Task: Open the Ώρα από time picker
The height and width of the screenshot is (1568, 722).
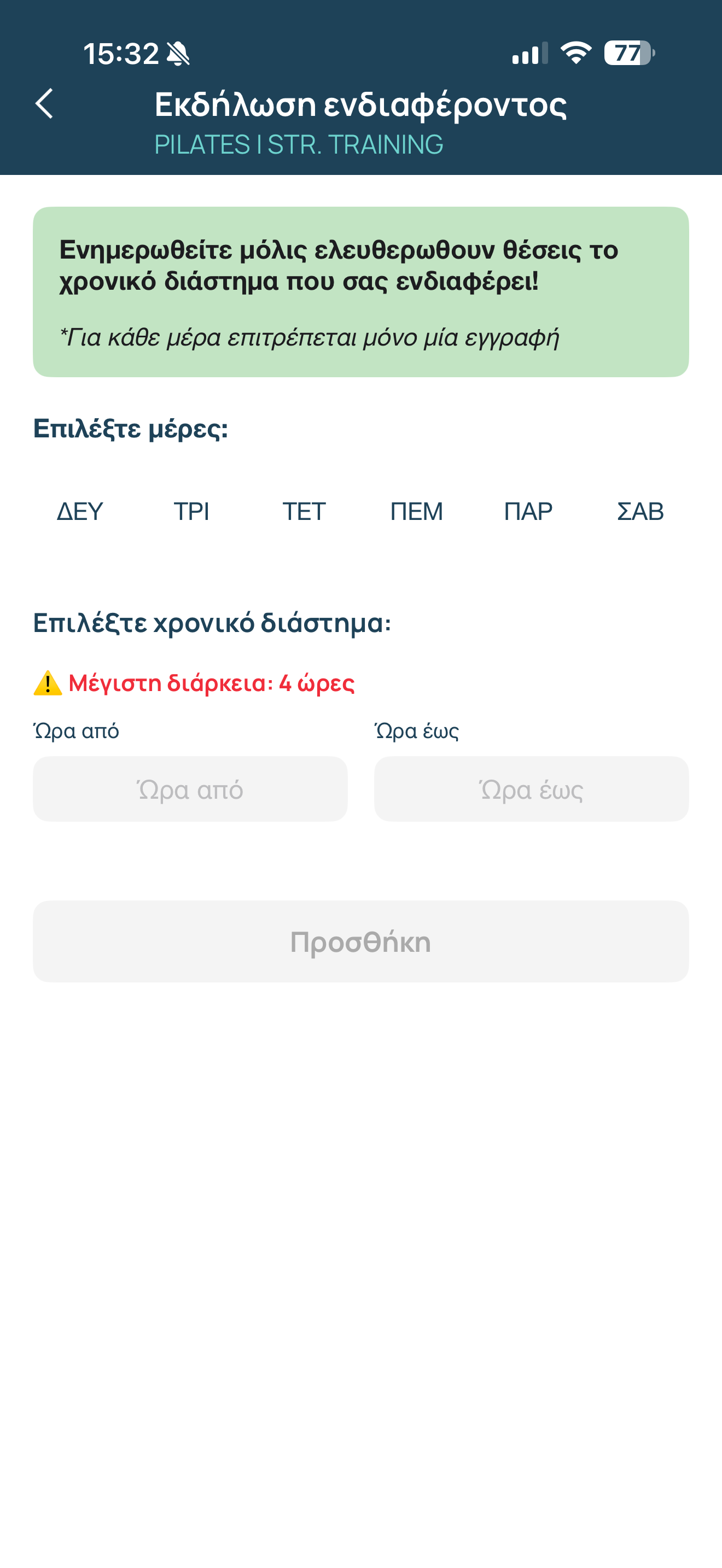Action: click(190, 789)
